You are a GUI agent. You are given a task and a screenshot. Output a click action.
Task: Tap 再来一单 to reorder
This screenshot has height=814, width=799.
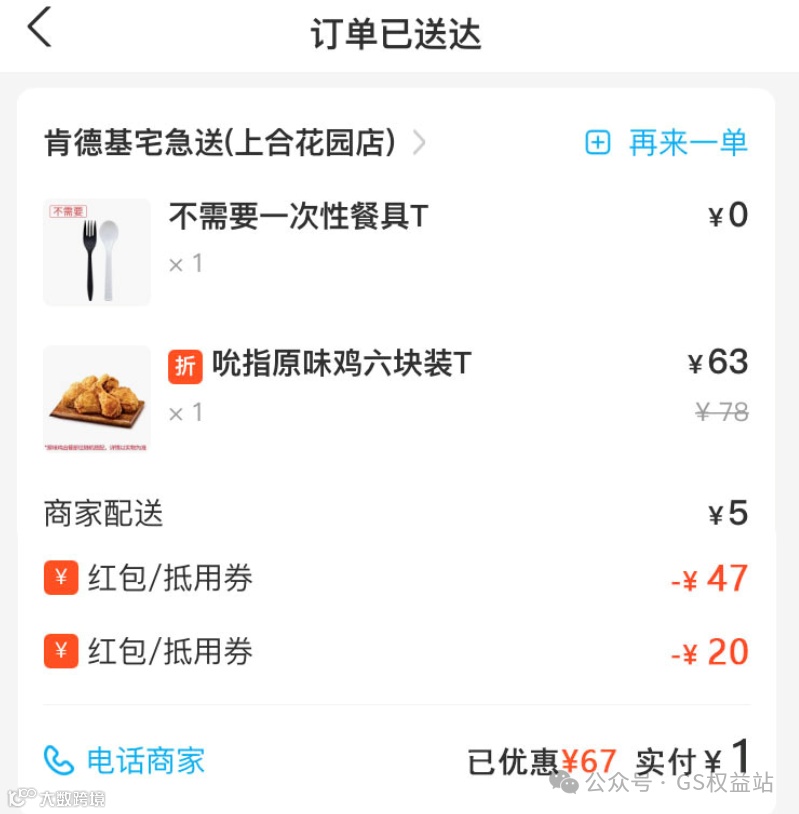click(x=667, y=143)
